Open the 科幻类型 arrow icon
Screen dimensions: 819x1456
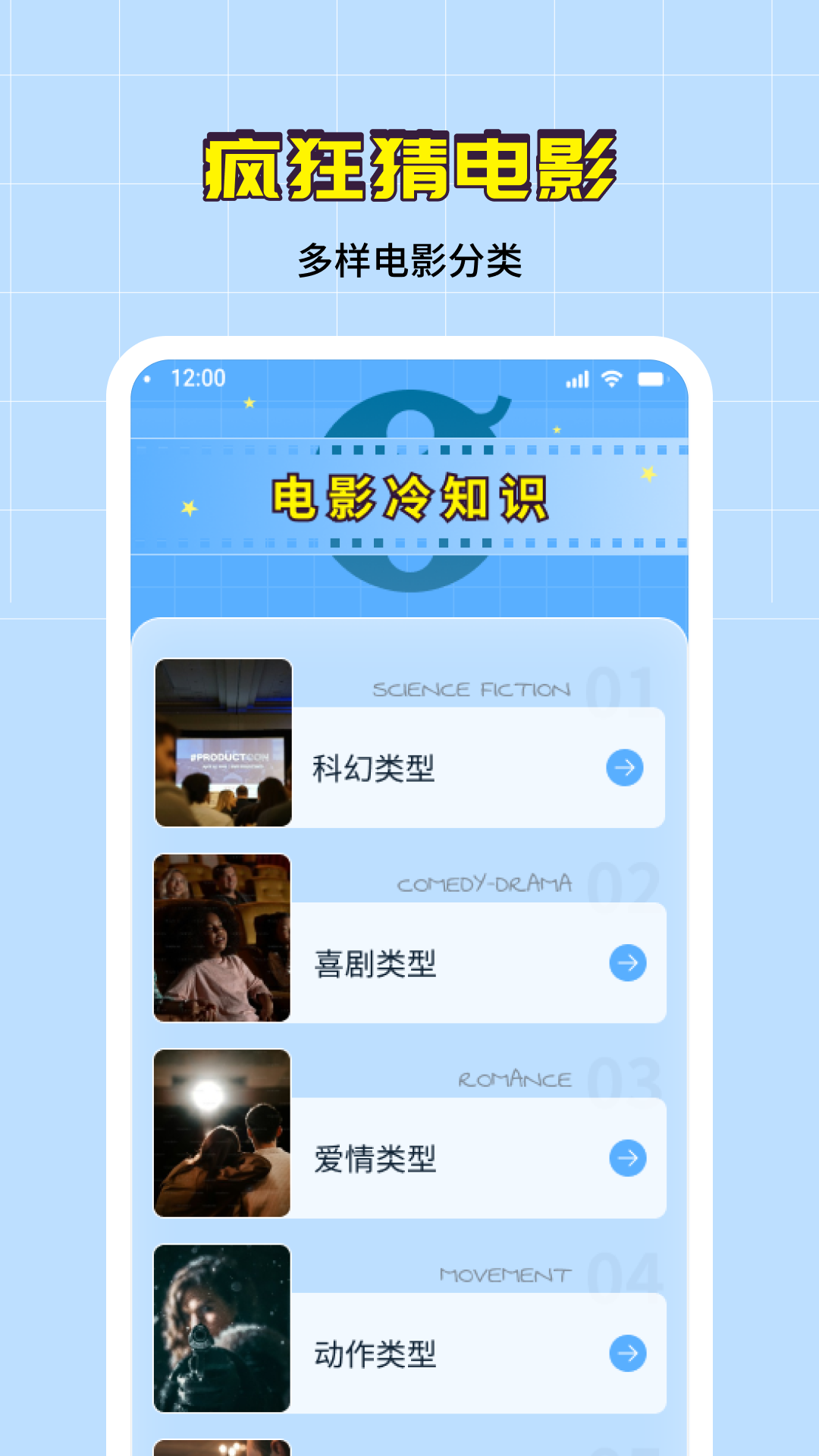click(x=624, y=768)
